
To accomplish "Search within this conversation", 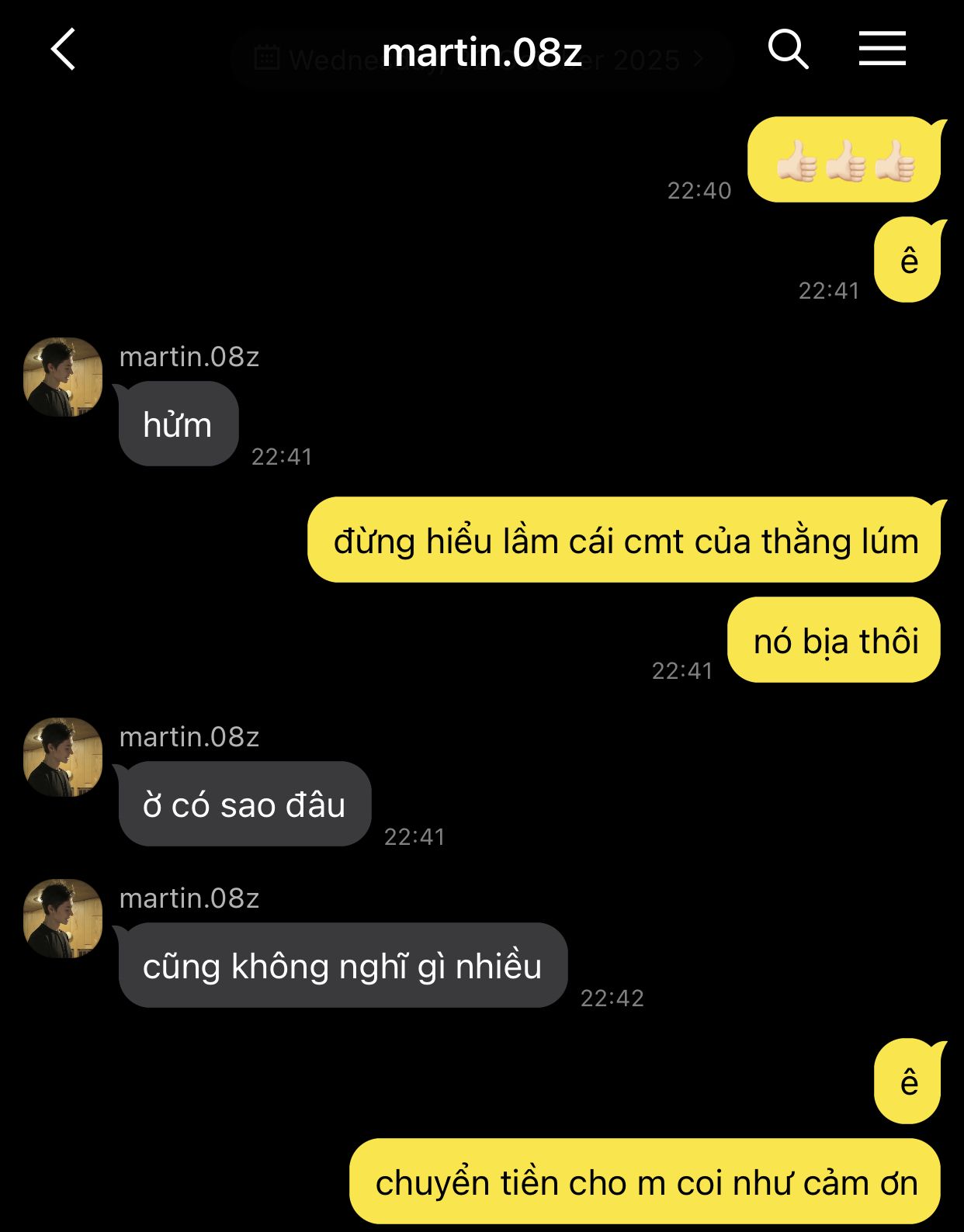I will point(788,50).
